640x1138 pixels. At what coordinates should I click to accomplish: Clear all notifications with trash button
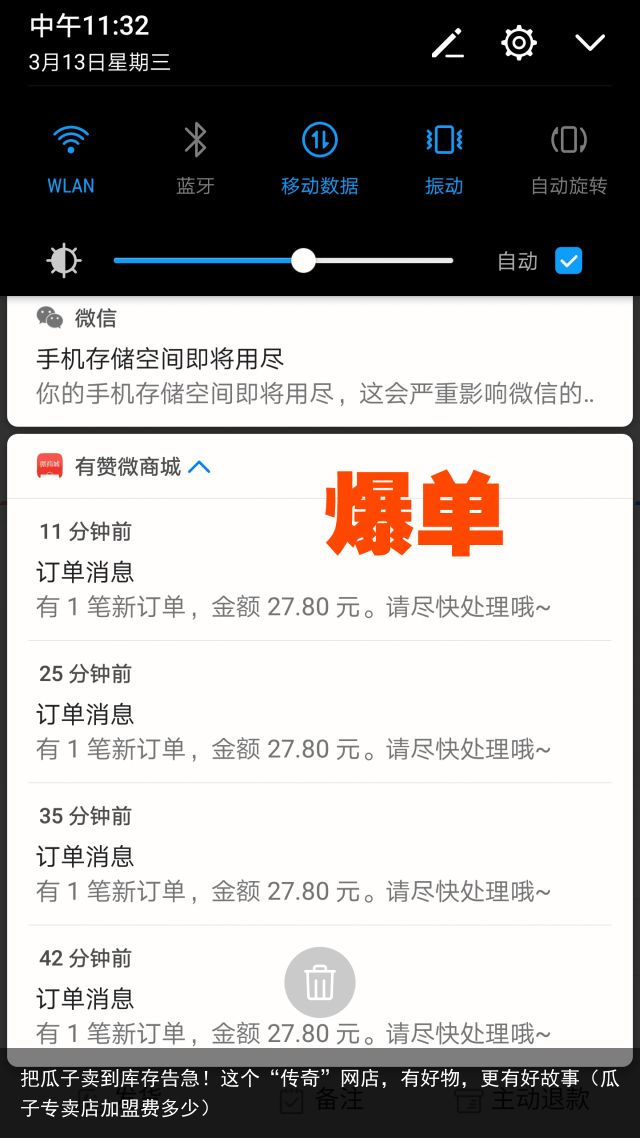[319, 982]
